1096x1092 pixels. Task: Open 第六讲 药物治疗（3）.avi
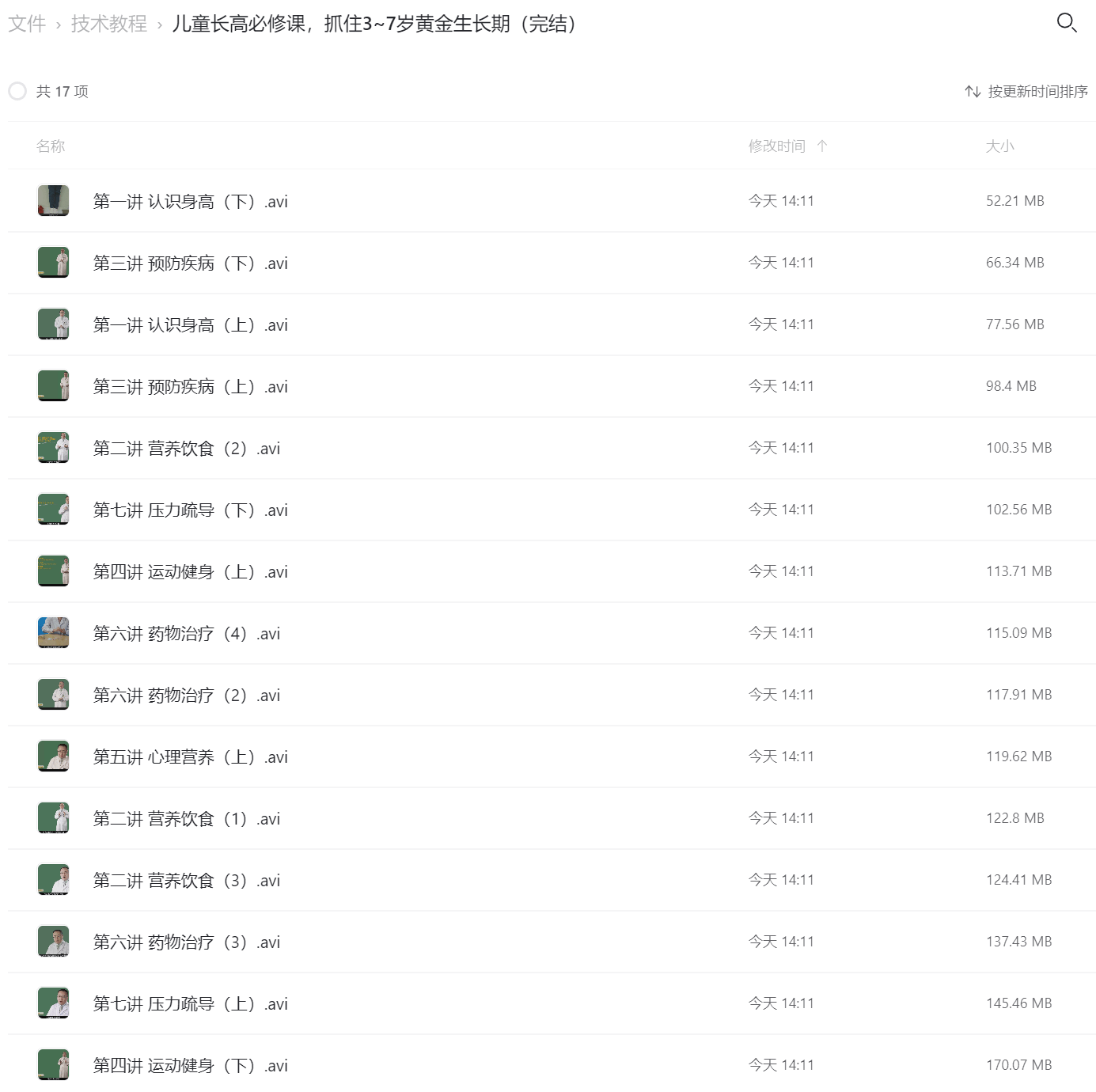pyautogui.click(x=186, y=942)
